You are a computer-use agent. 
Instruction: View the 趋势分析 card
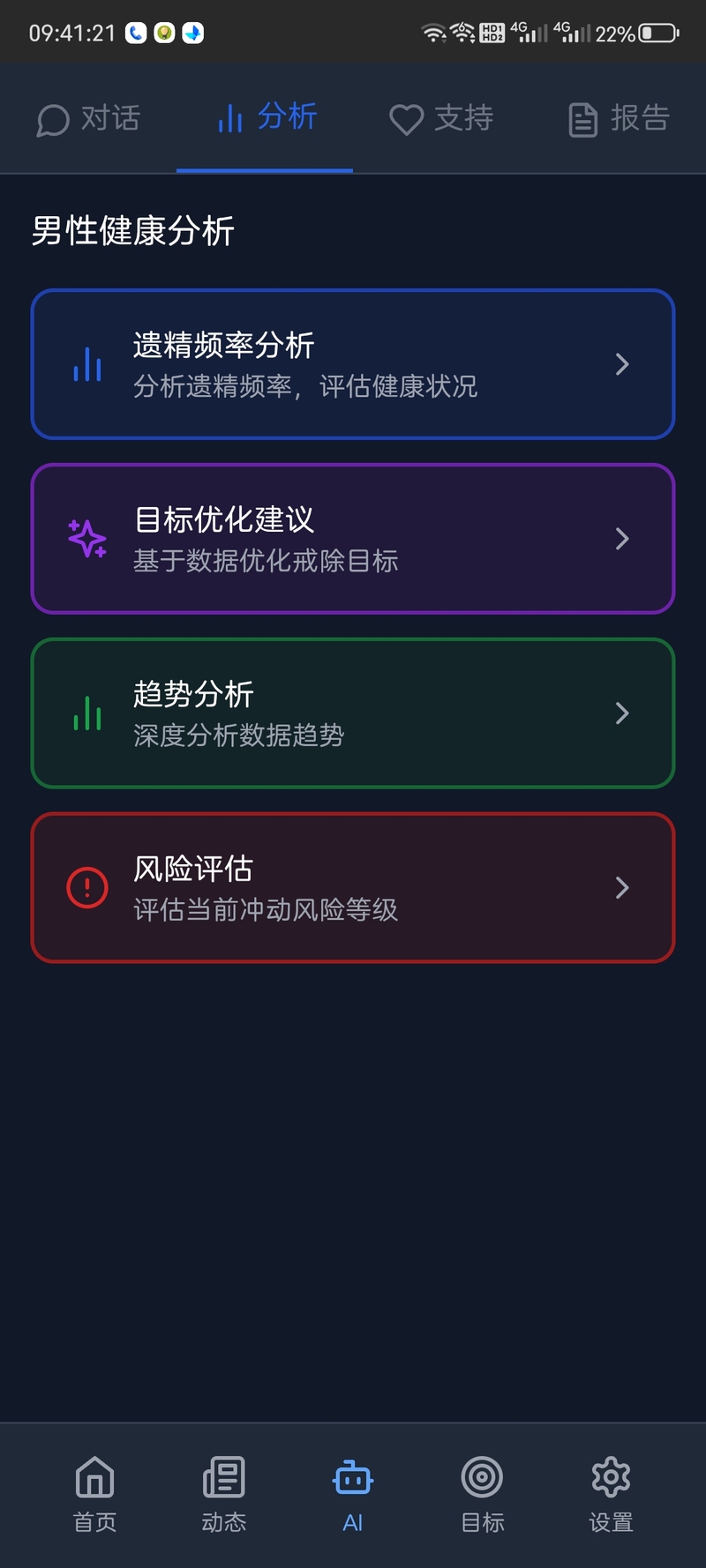pos(353,713)
